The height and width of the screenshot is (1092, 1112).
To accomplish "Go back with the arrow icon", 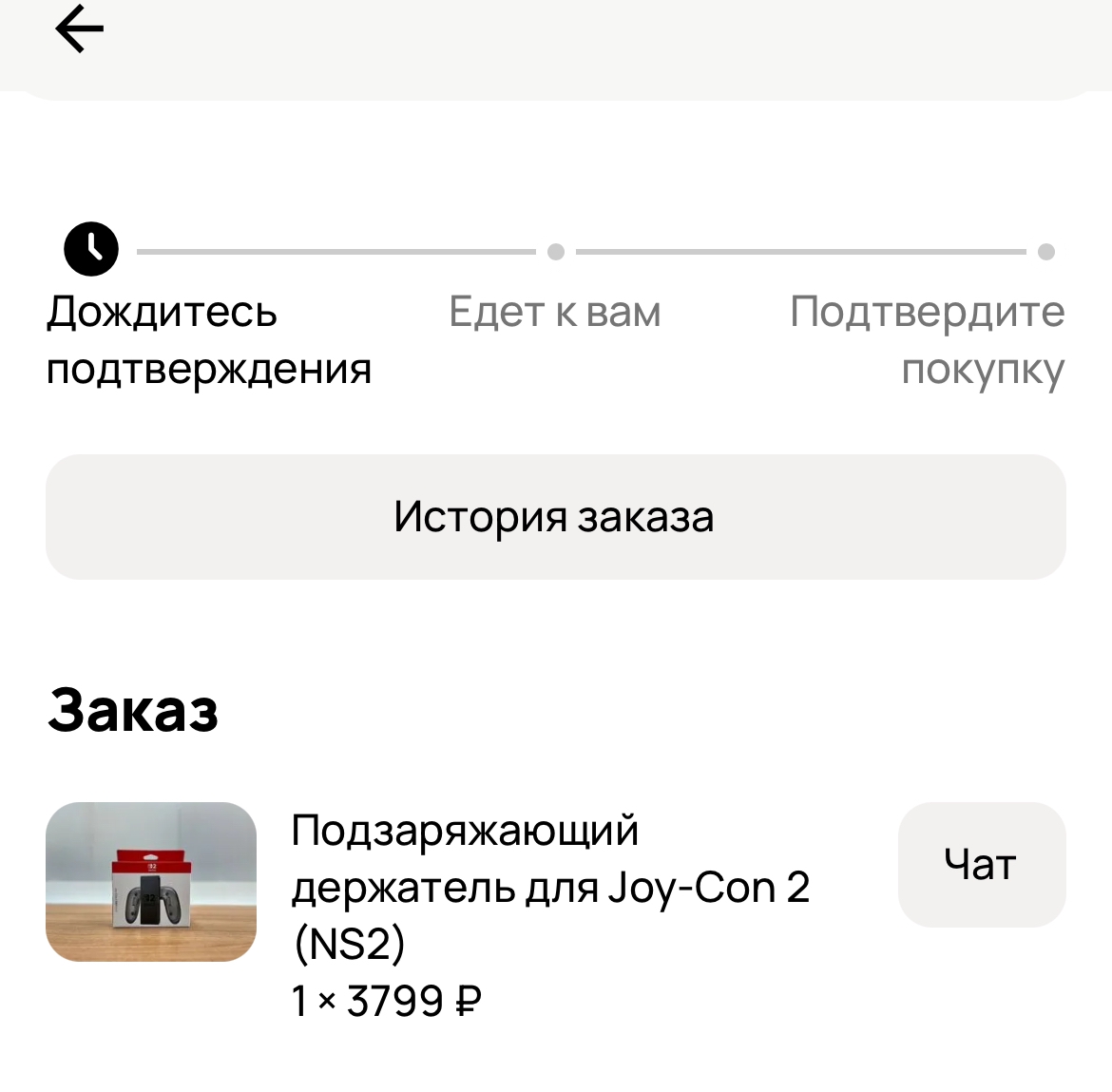I will pyautogui.click(x=80, y=29).
